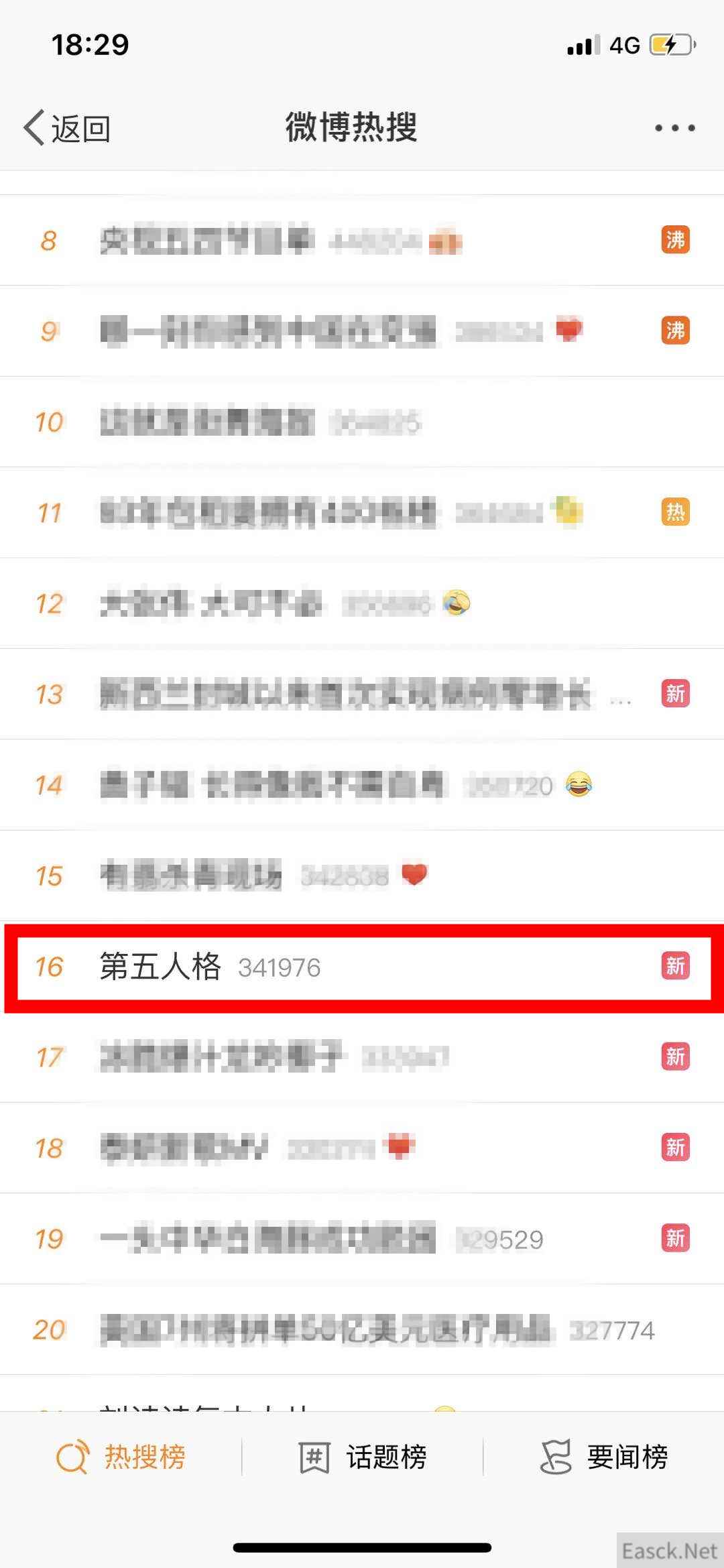
Task: Open the hot search ranked 14
Action: [x=271, y=785]
